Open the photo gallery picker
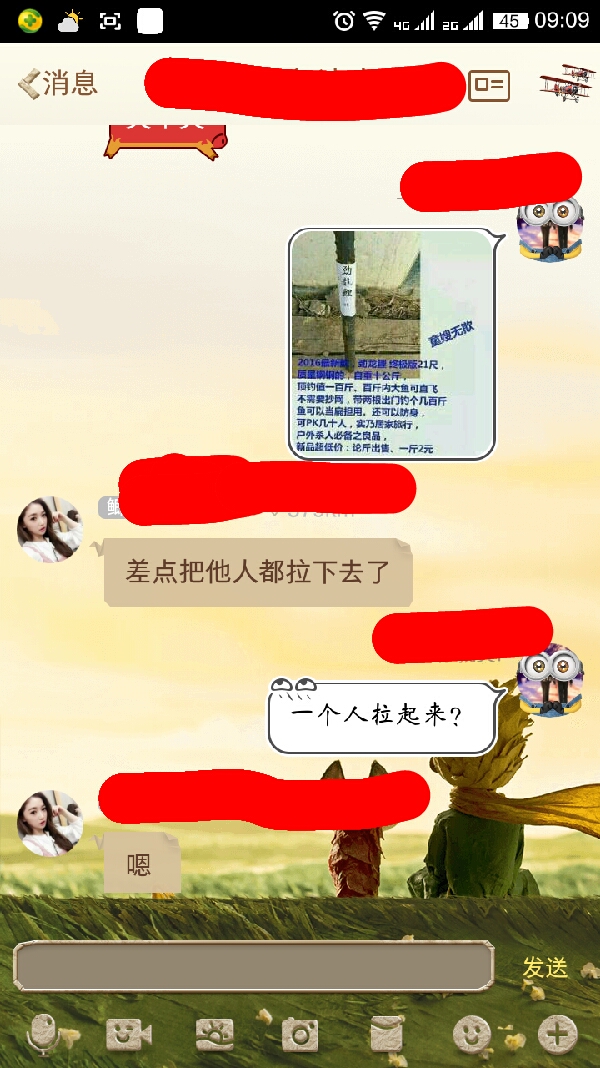The width and height of the screenshot is (600, 1068). tap(215, 1035)
